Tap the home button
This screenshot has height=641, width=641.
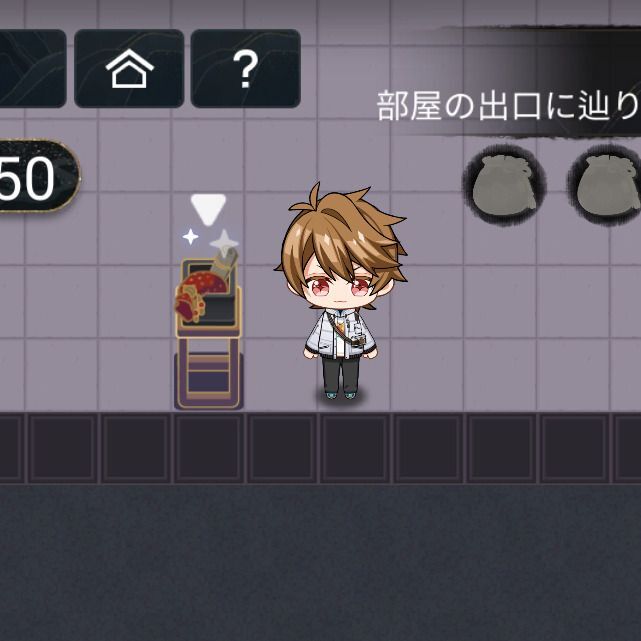point(129,69)
